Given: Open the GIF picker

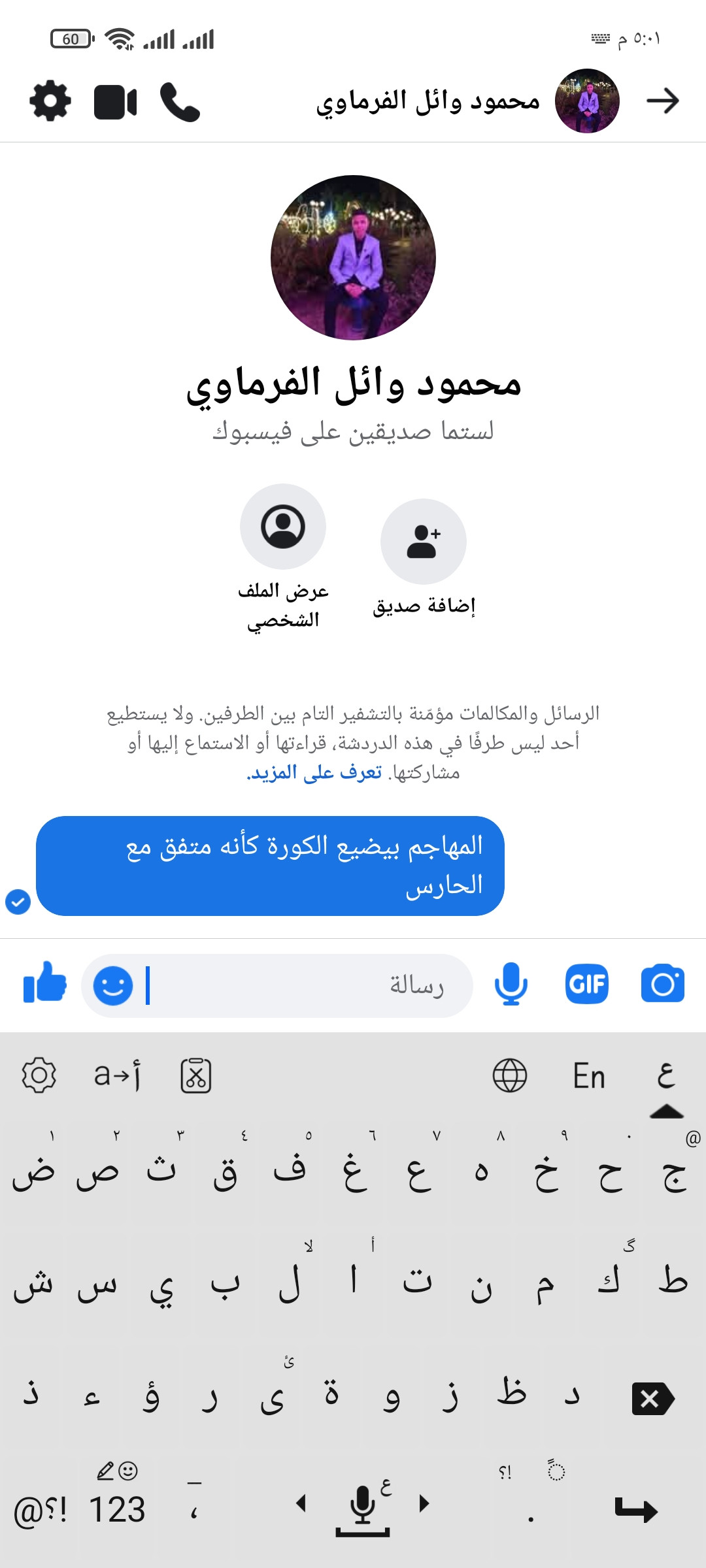Looking at the screenshot, I should click(x=586, y=984).
